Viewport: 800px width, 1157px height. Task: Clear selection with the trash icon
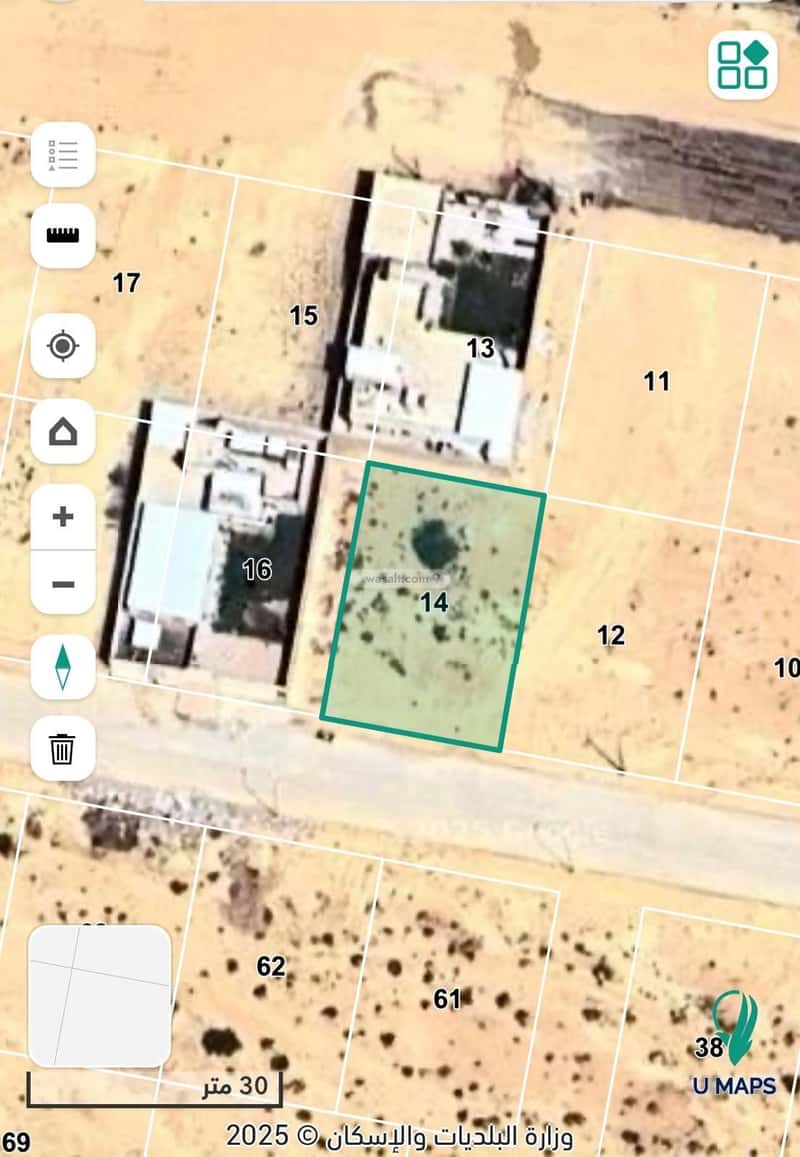point(63,748)
